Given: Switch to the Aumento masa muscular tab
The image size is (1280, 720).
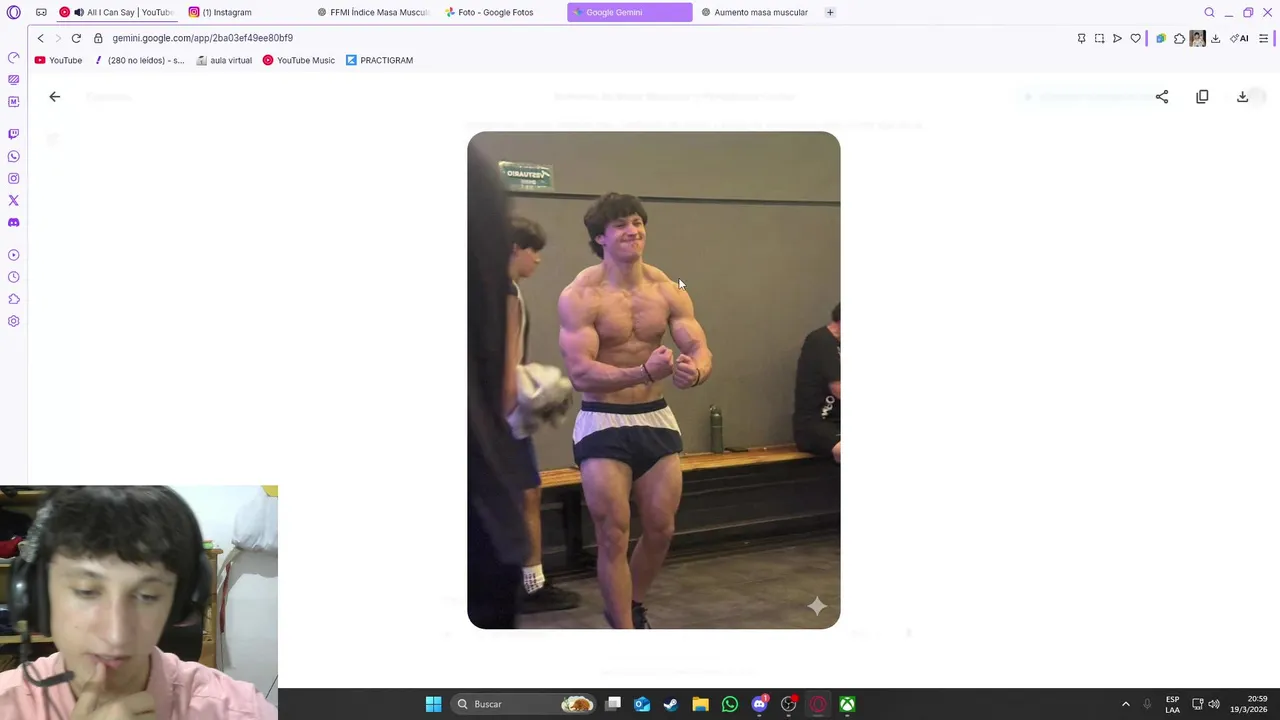Looking at the screenshot, I should [x=759, y=12].
